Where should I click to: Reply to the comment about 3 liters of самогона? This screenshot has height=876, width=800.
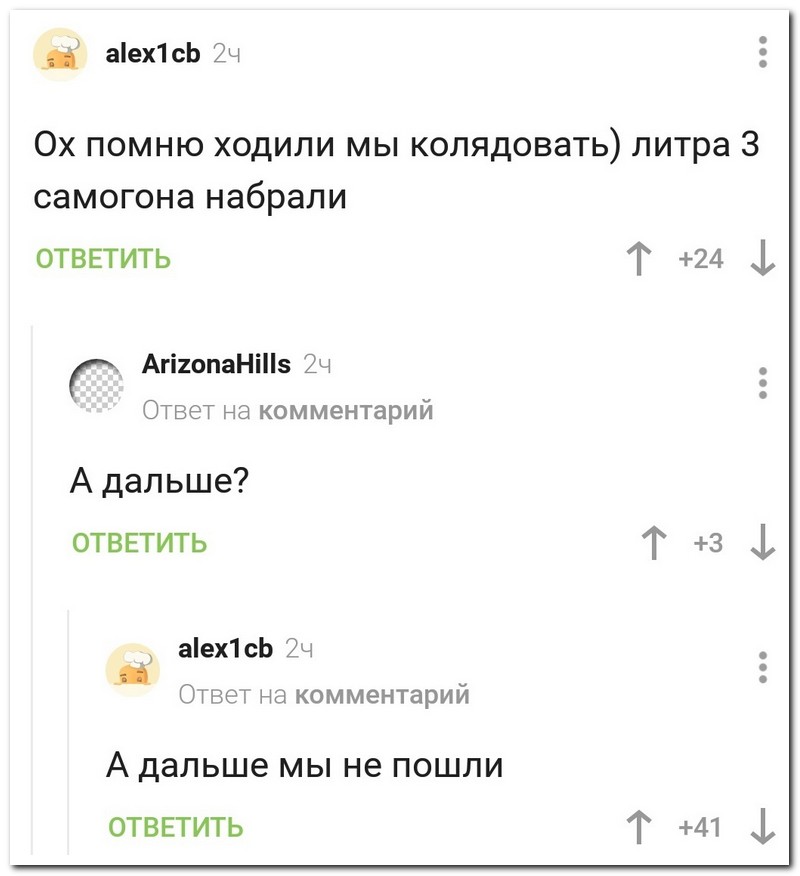tap(103, 259)
